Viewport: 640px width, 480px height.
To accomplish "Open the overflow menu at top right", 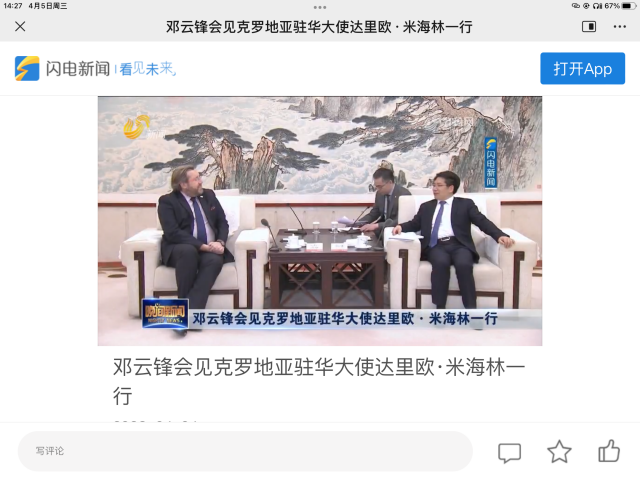I will [619, 27].
